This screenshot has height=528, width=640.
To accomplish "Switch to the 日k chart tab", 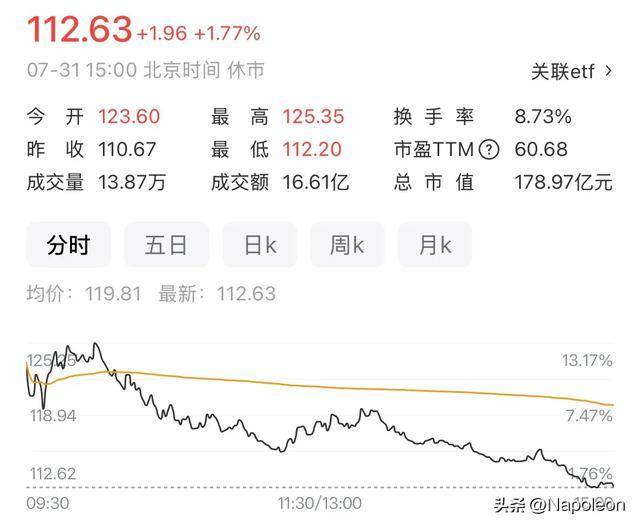I will click(260, 245).
